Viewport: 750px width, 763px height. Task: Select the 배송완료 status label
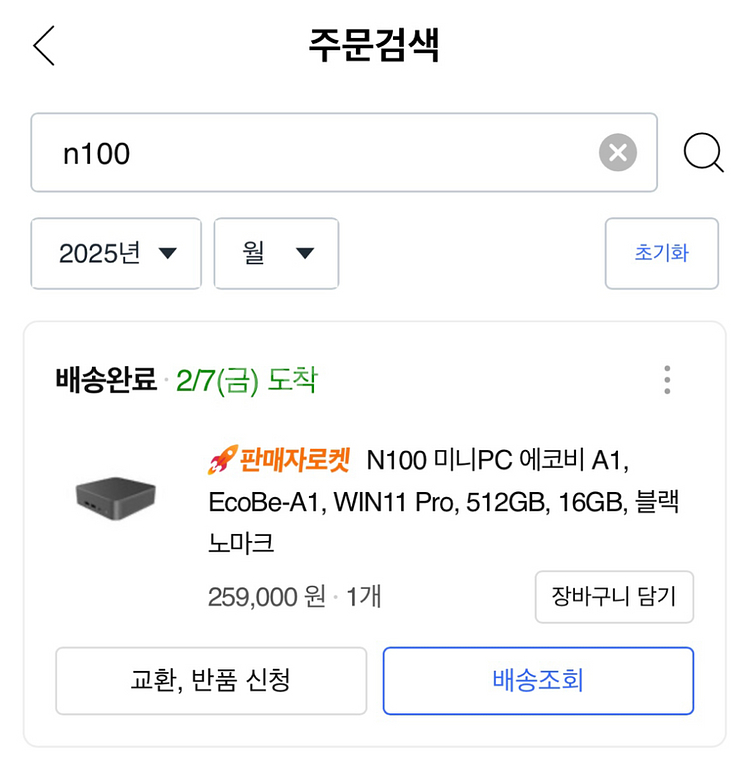coord(101,380)
